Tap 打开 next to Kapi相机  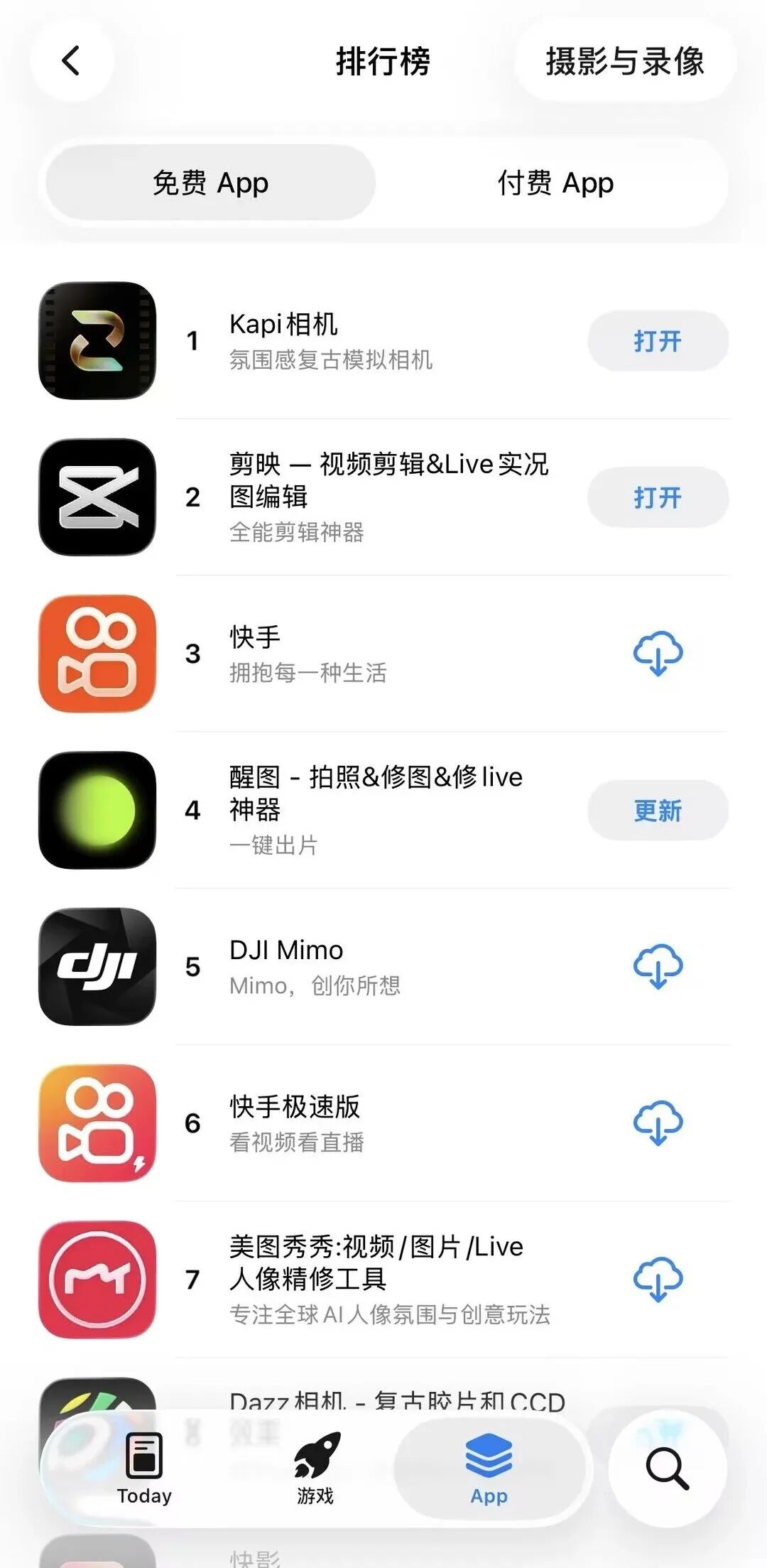tap(658, 341)
